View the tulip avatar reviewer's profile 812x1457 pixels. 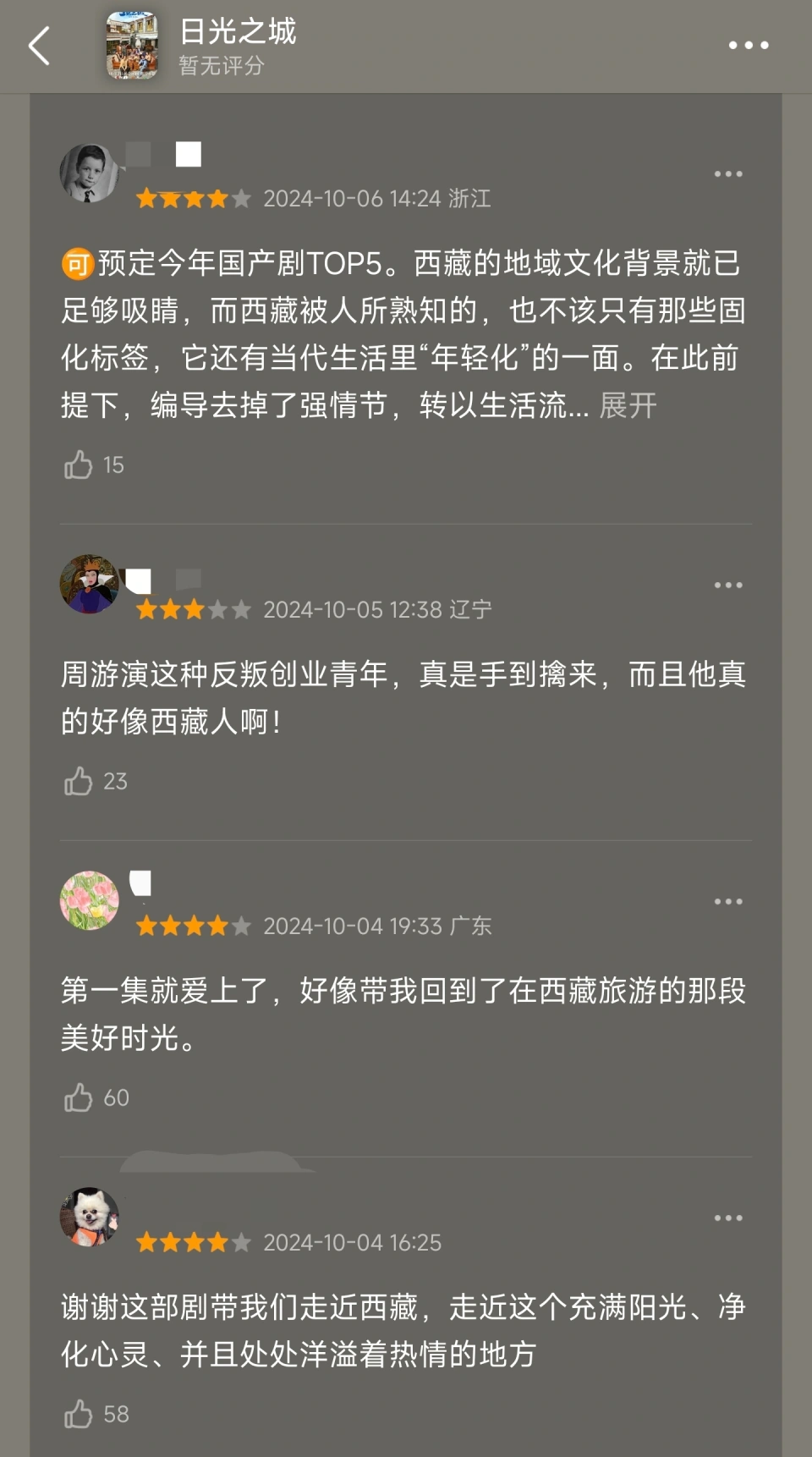89,900
